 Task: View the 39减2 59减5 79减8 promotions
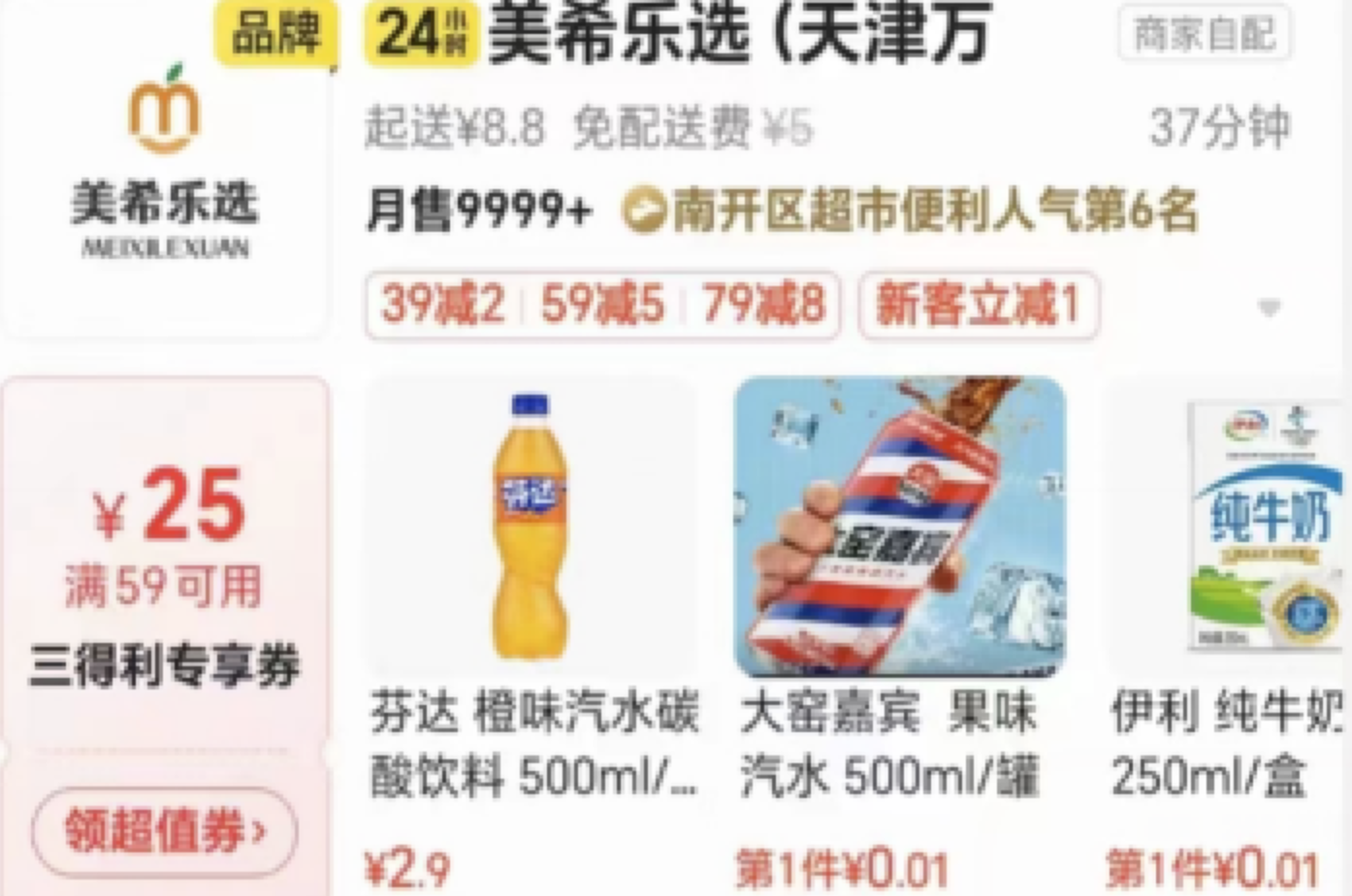[602, 305]
